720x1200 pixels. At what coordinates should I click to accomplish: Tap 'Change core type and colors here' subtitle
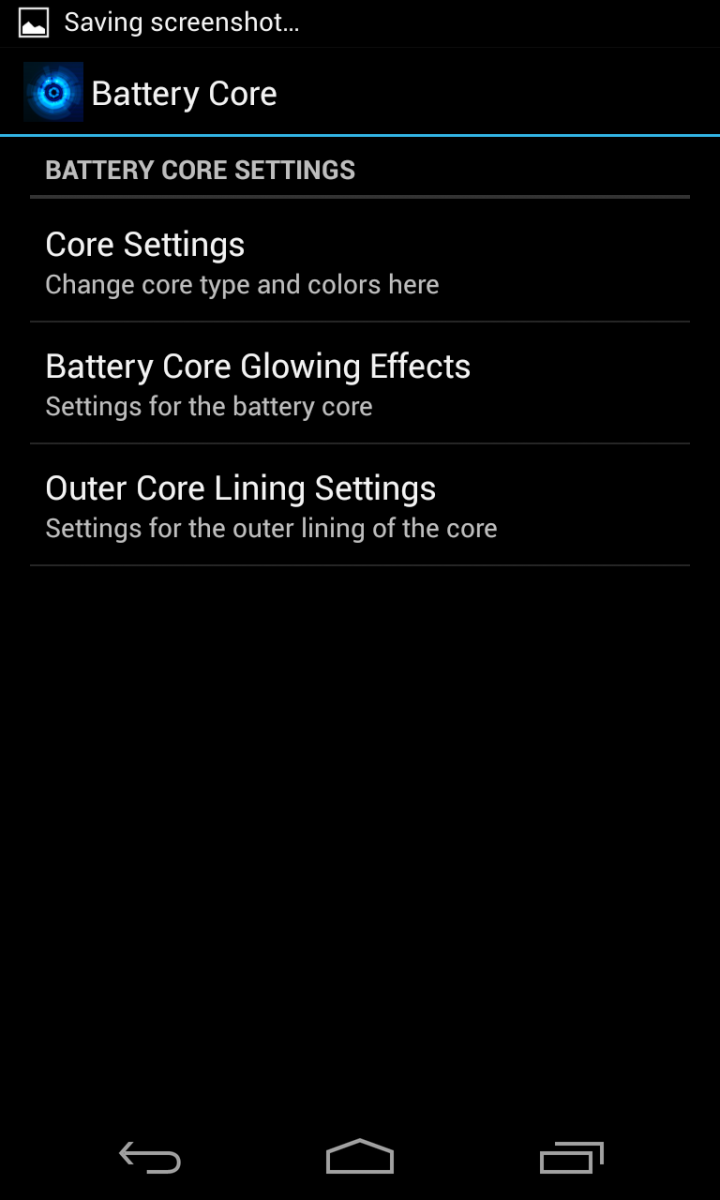pyautogui.click(x=241, y=285)
